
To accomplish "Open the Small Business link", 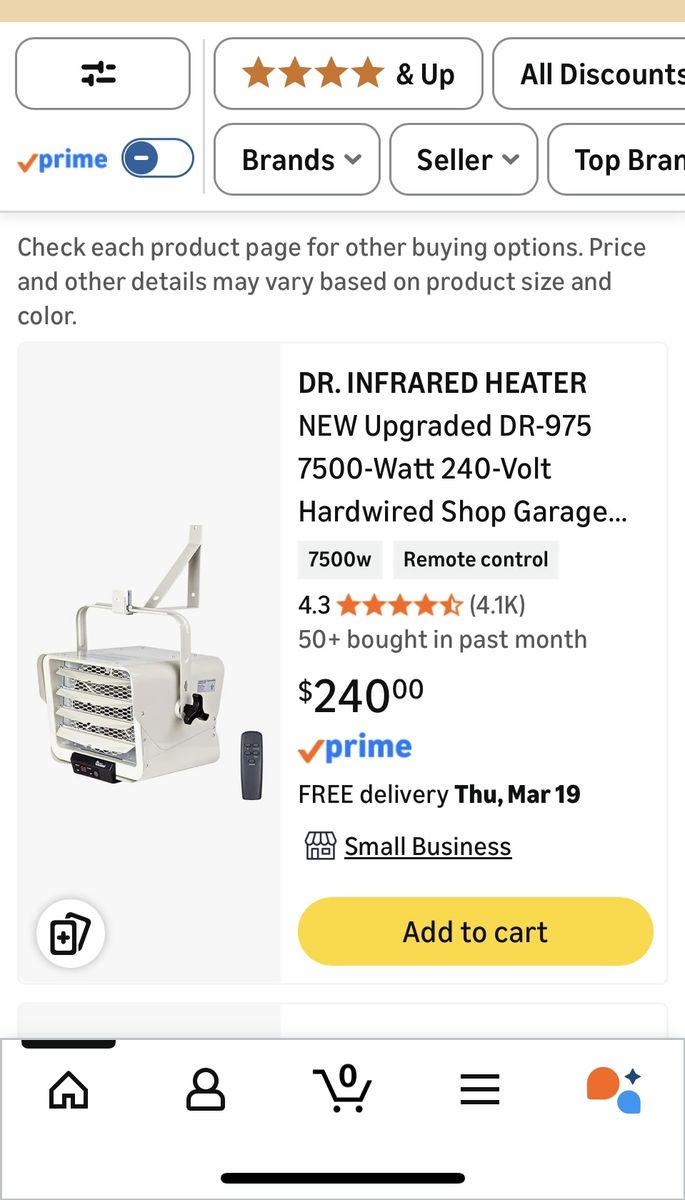I will tap(427, 846).
